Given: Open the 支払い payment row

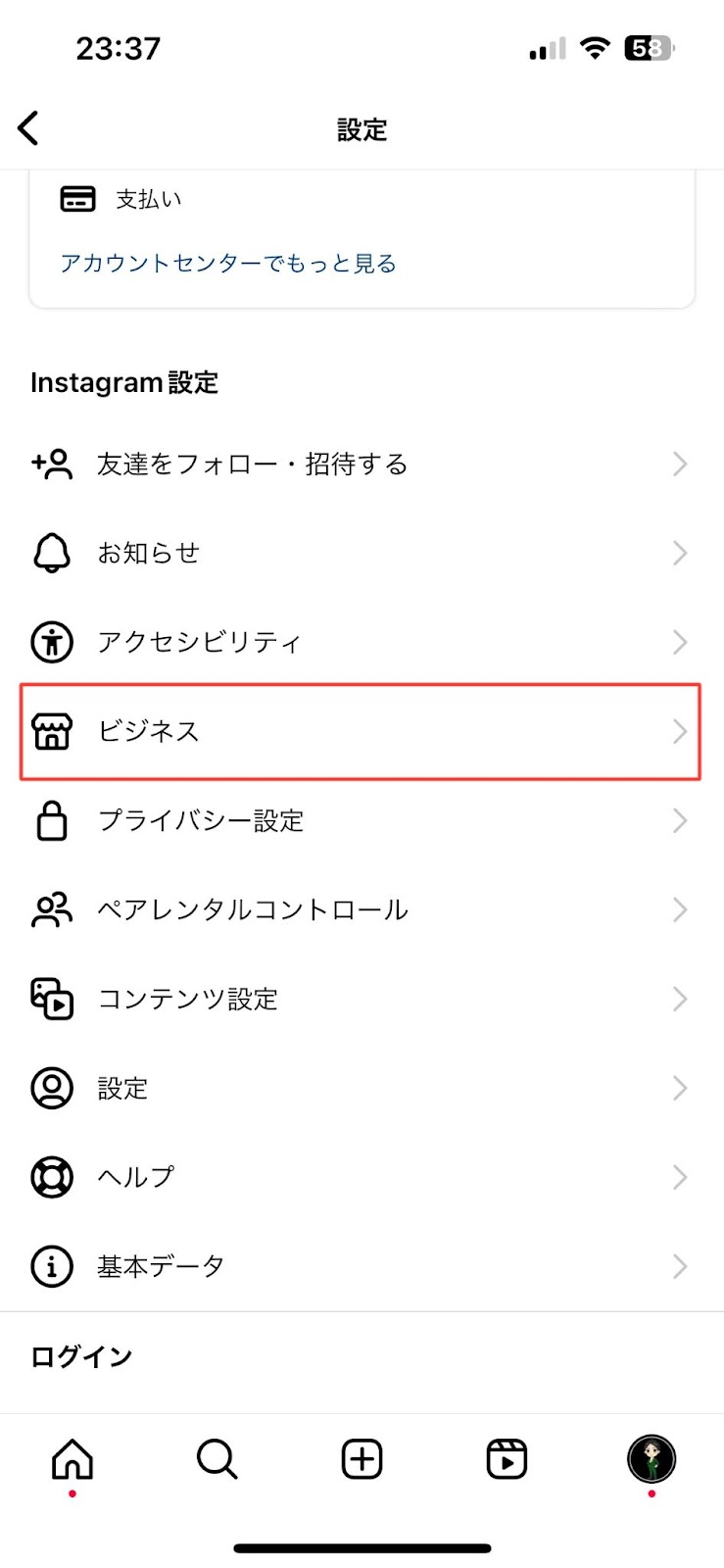Looking at the screenshot, I should point(362,199).
